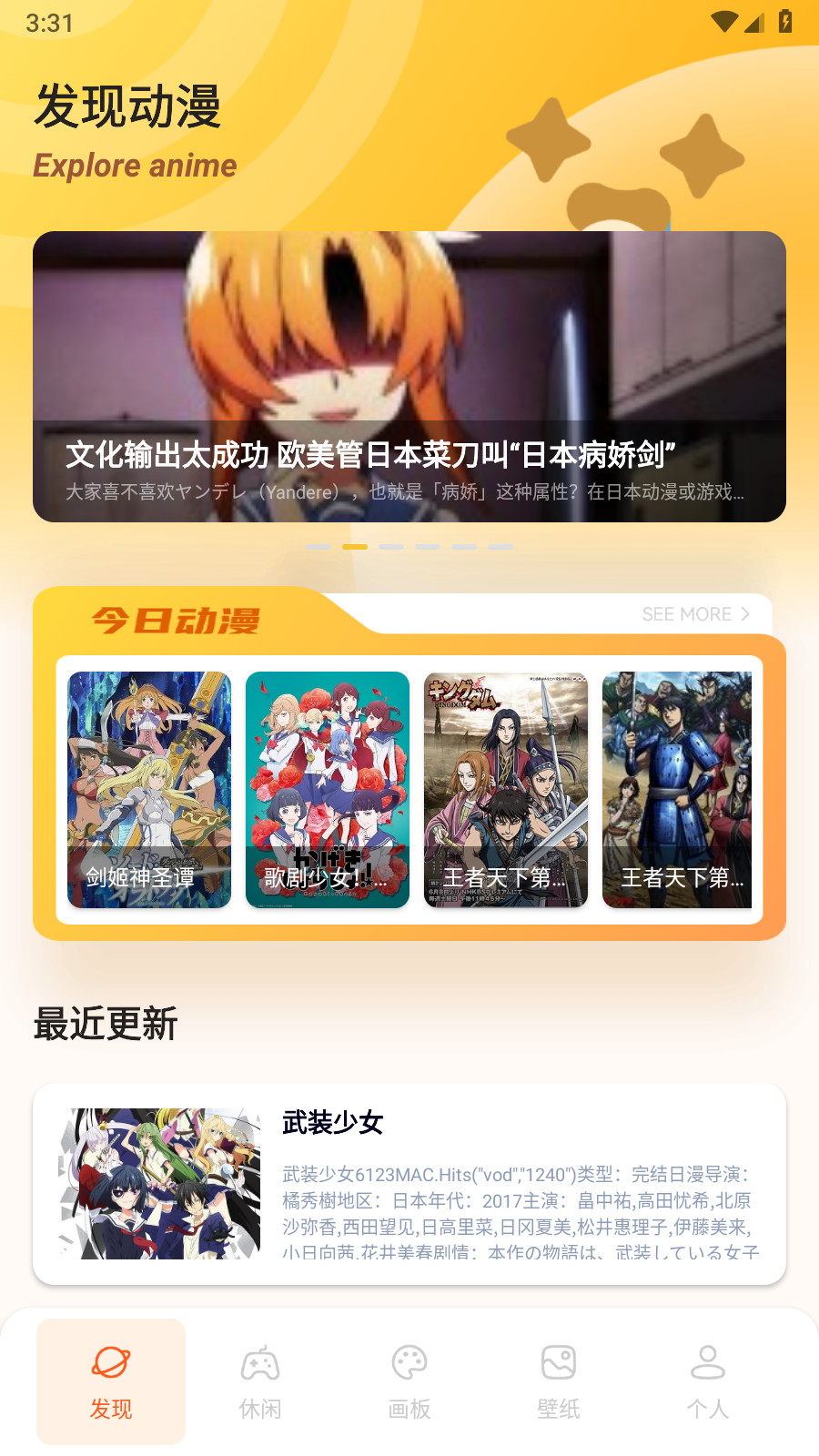819x1456 pixels.
Task: Switch to the 画板 tab
Action: click(x=409, y=1381)
